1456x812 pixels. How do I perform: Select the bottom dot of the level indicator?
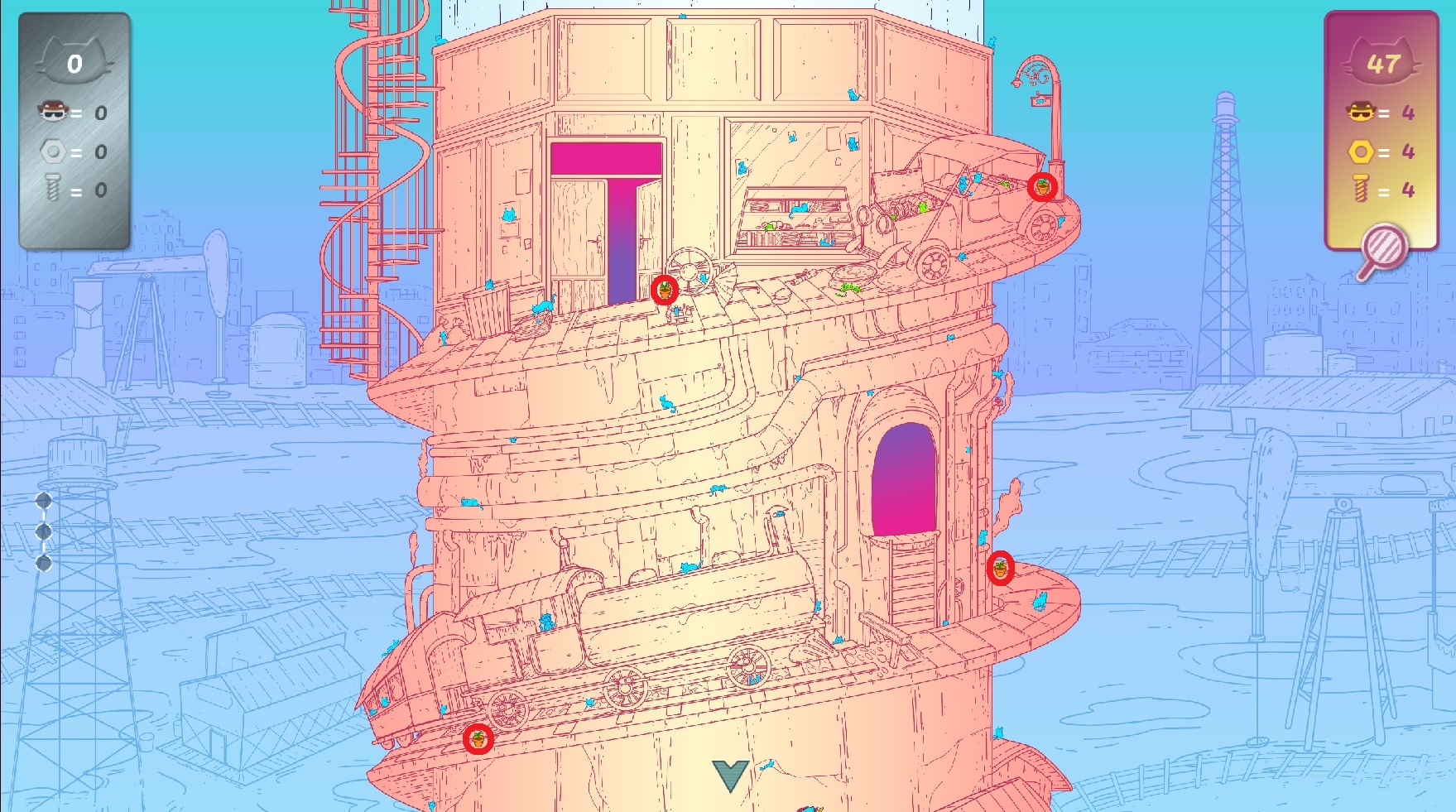point(44,563)
